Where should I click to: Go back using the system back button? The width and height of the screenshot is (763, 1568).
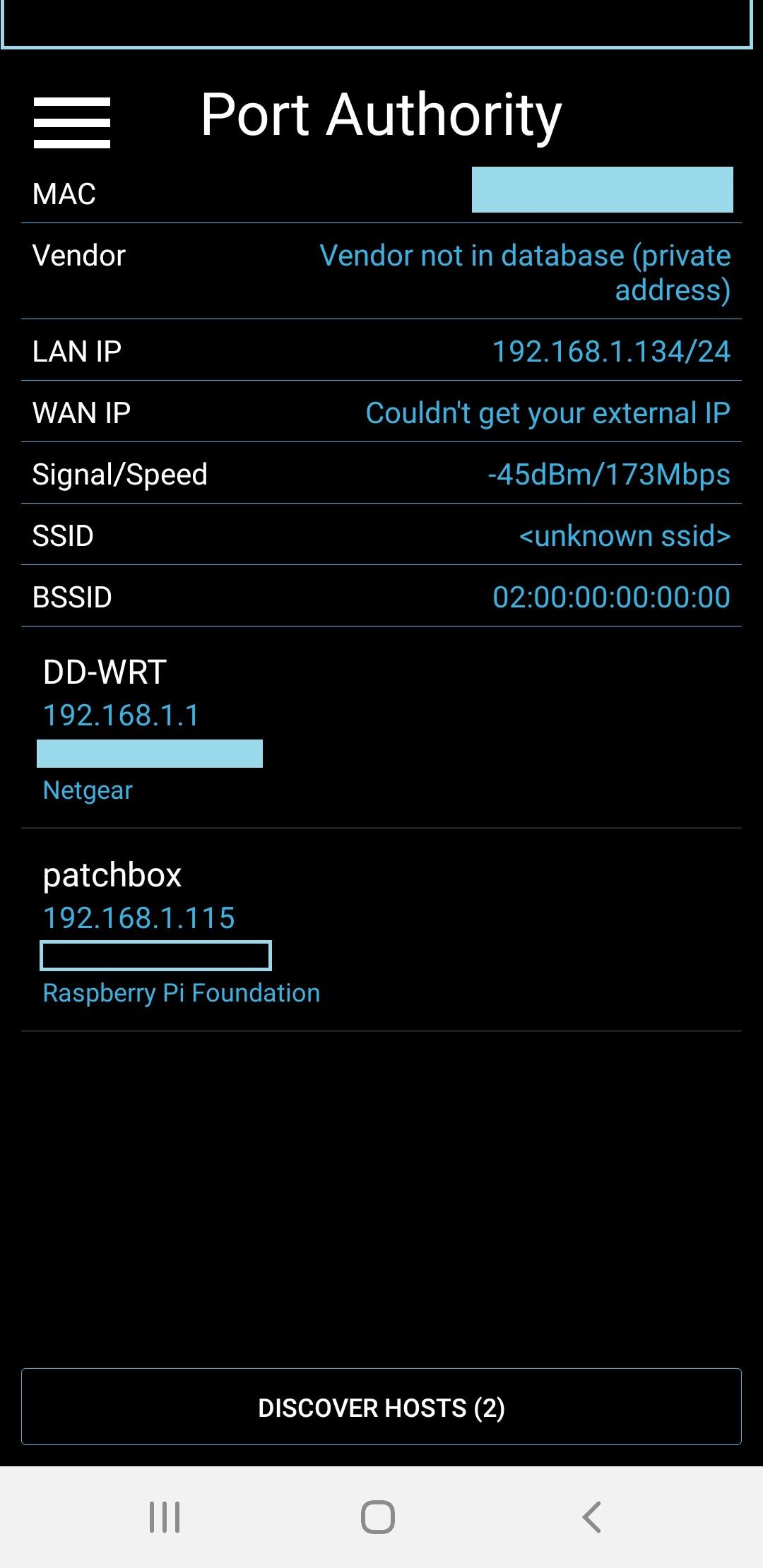[x=592, y=1517]
